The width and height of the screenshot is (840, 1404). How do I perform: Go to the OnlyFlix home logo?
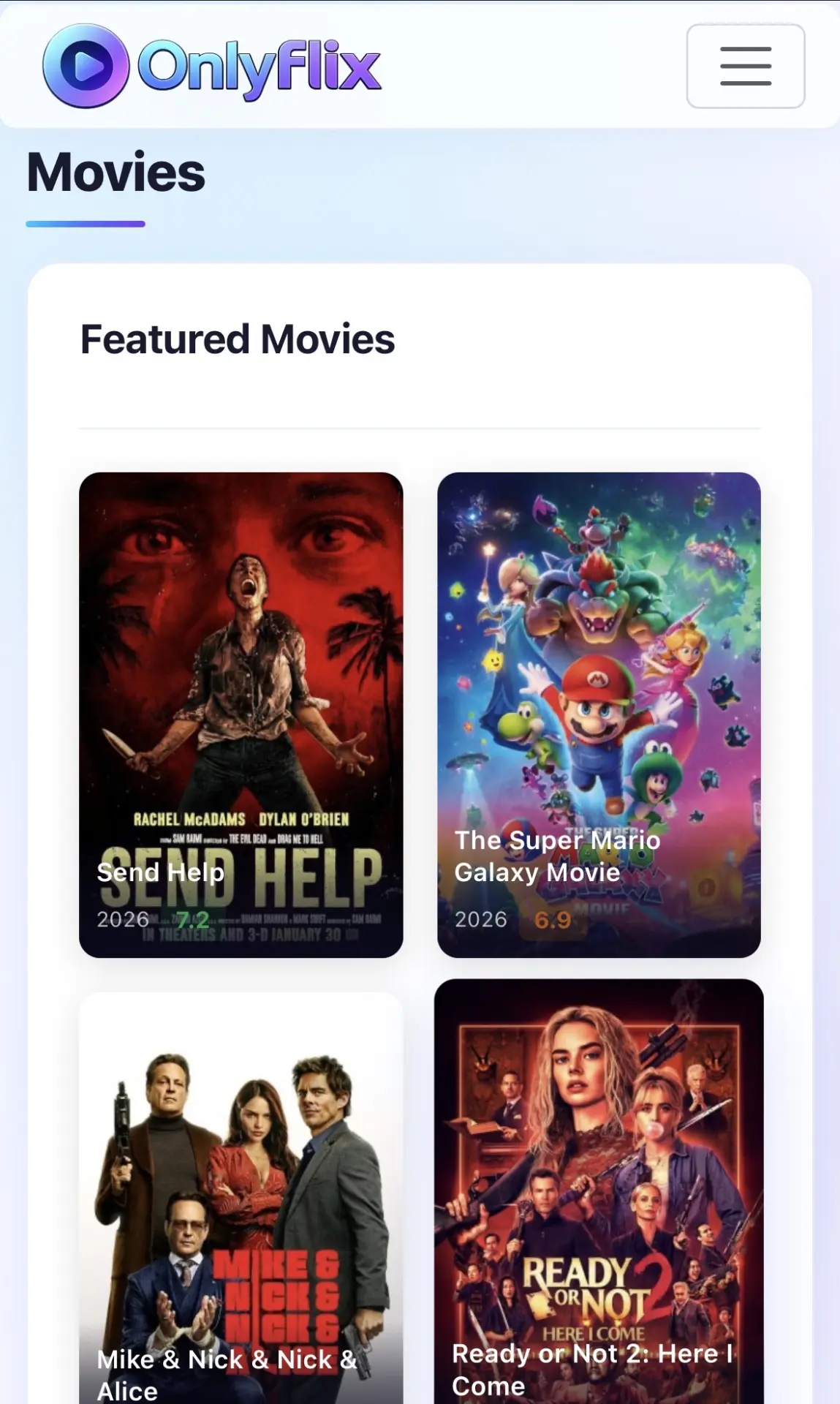pos(212,66)
